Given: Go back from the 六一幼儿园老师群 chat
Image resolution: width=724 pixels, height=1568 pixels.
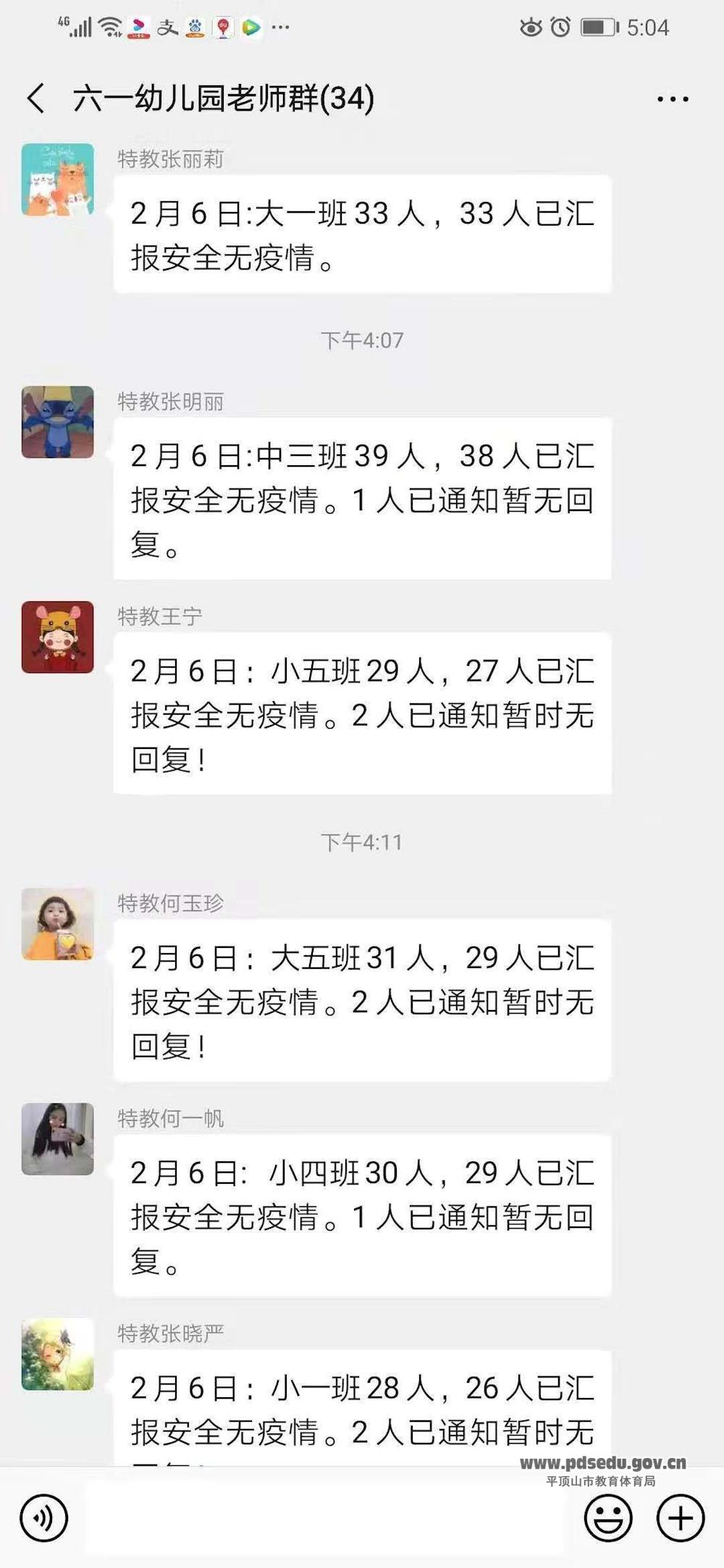Looking at the screenshot, I should pos(36,98).
